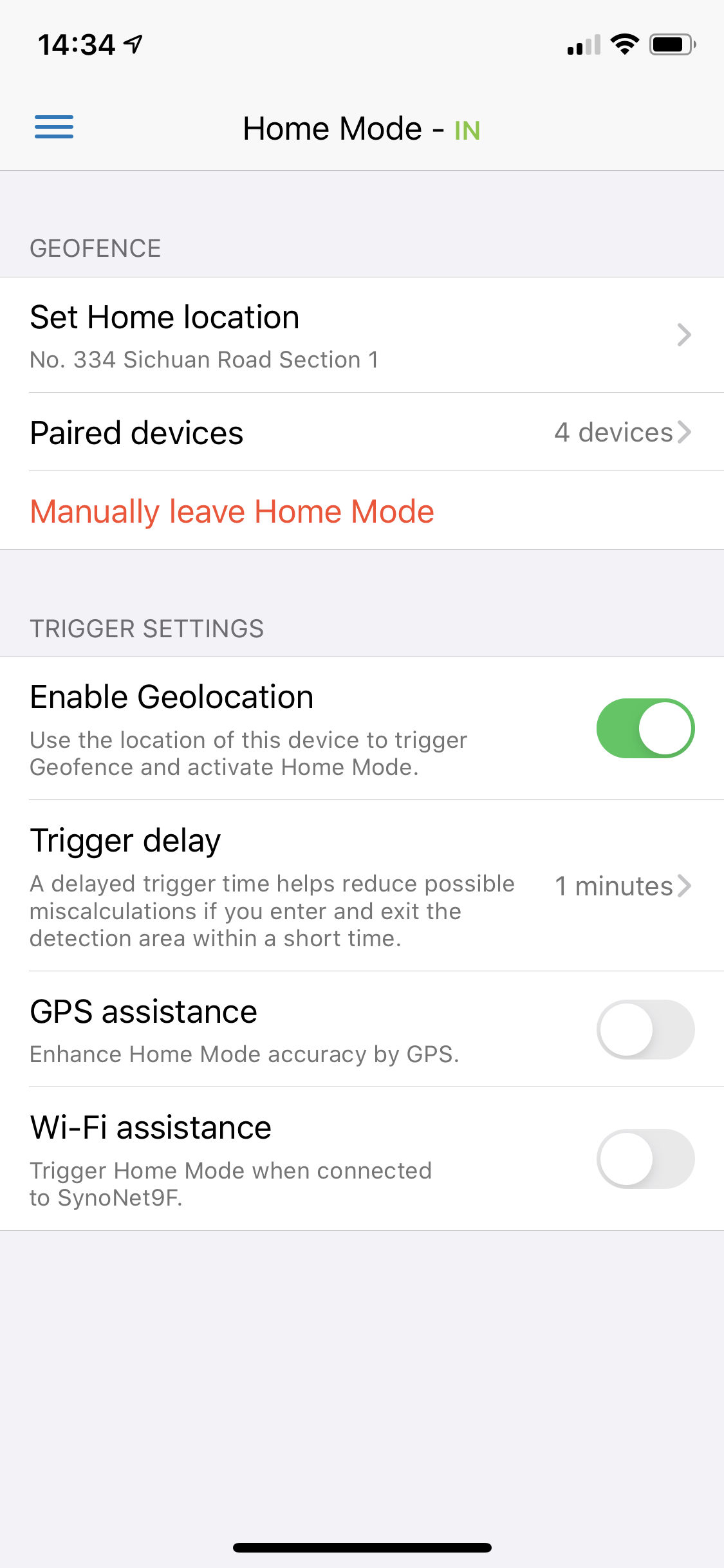724x1568 pixels.
Task: Open the hamburger menu
Action: click(x=54, y=127)
